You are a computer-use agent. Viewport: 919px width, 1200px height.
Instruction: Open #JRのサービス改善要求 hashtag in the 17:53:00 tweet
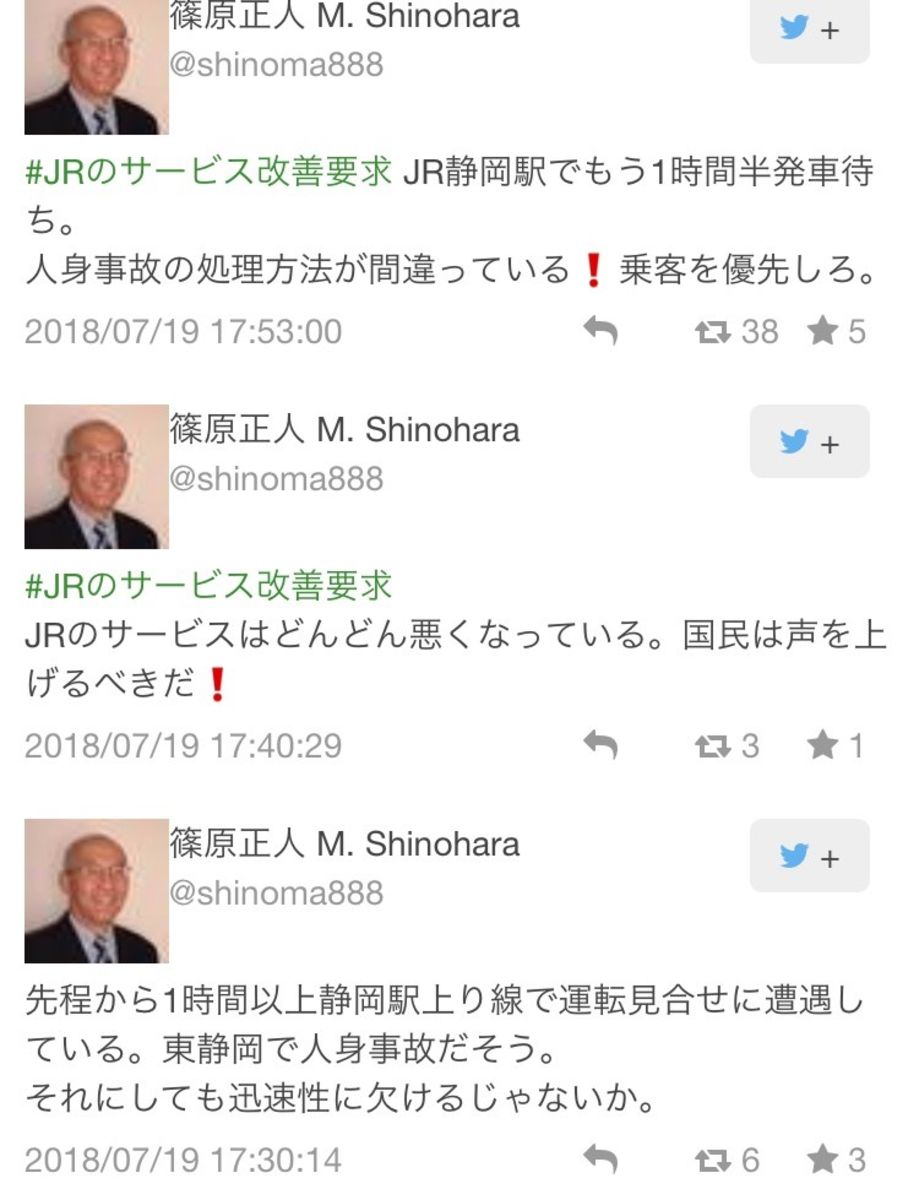coord(208,172)
